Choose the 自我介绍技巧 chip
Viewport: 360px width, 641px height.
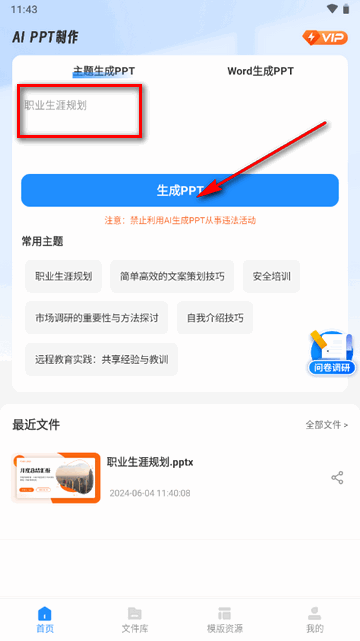tap(215, 318)
